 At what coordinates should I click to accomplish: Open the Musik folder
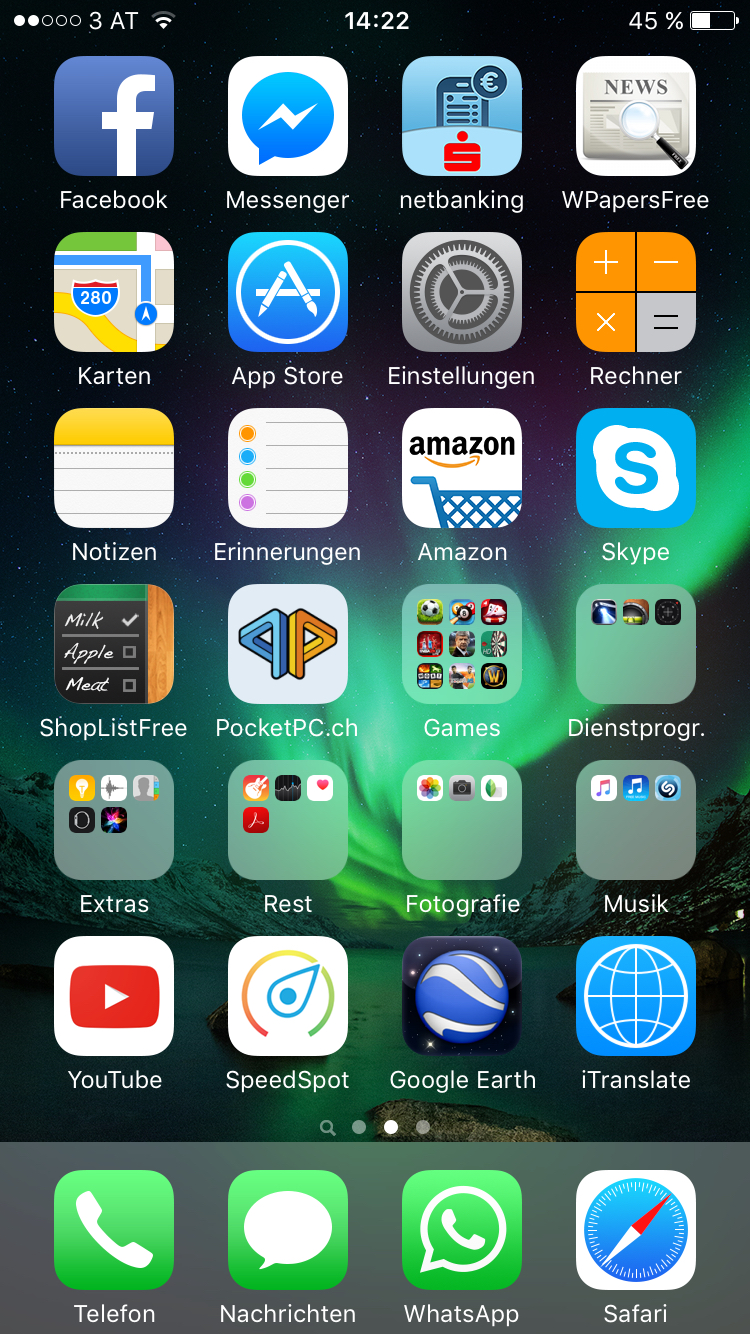tap(636, 820)
